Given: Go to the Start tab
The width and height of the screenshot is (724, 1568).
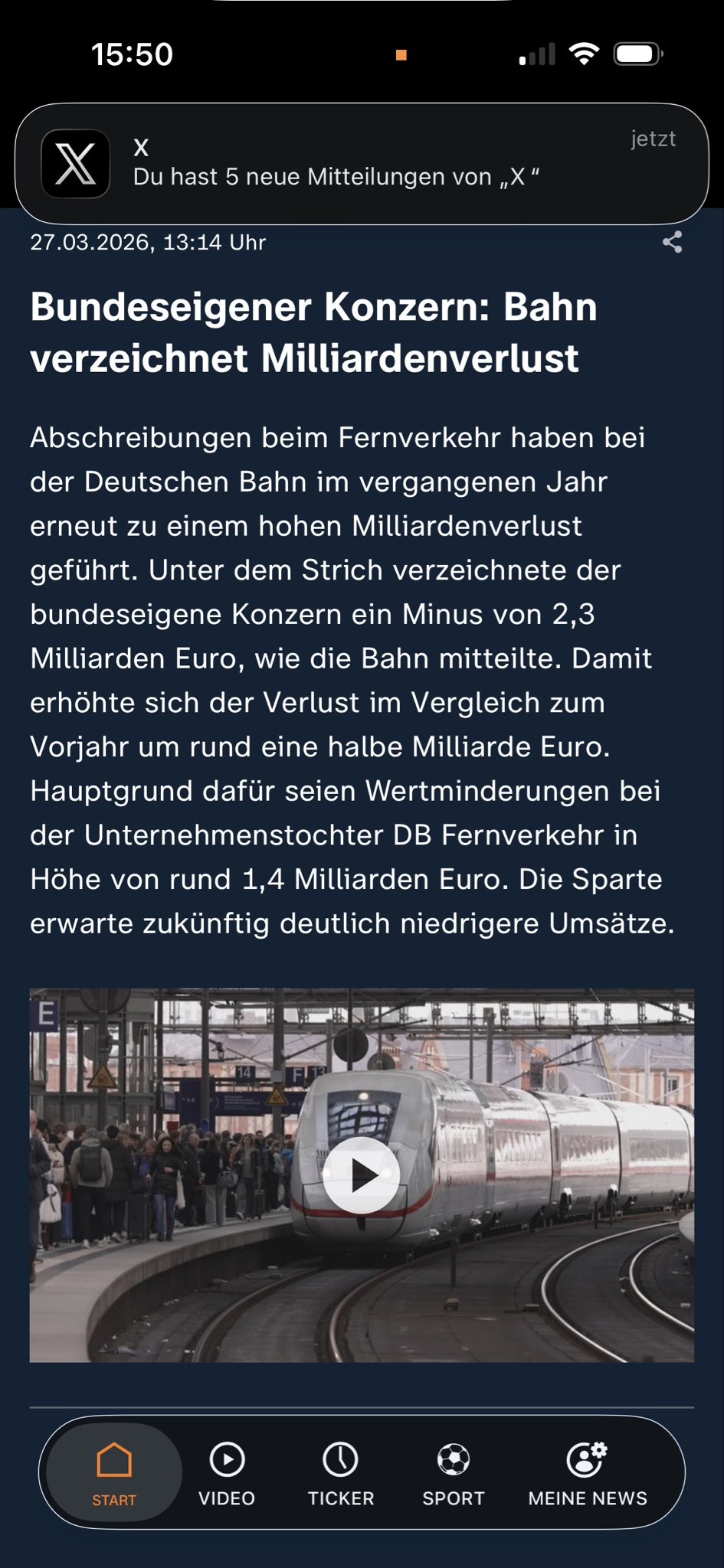Looking at the screenshot, I should 114,1473.
